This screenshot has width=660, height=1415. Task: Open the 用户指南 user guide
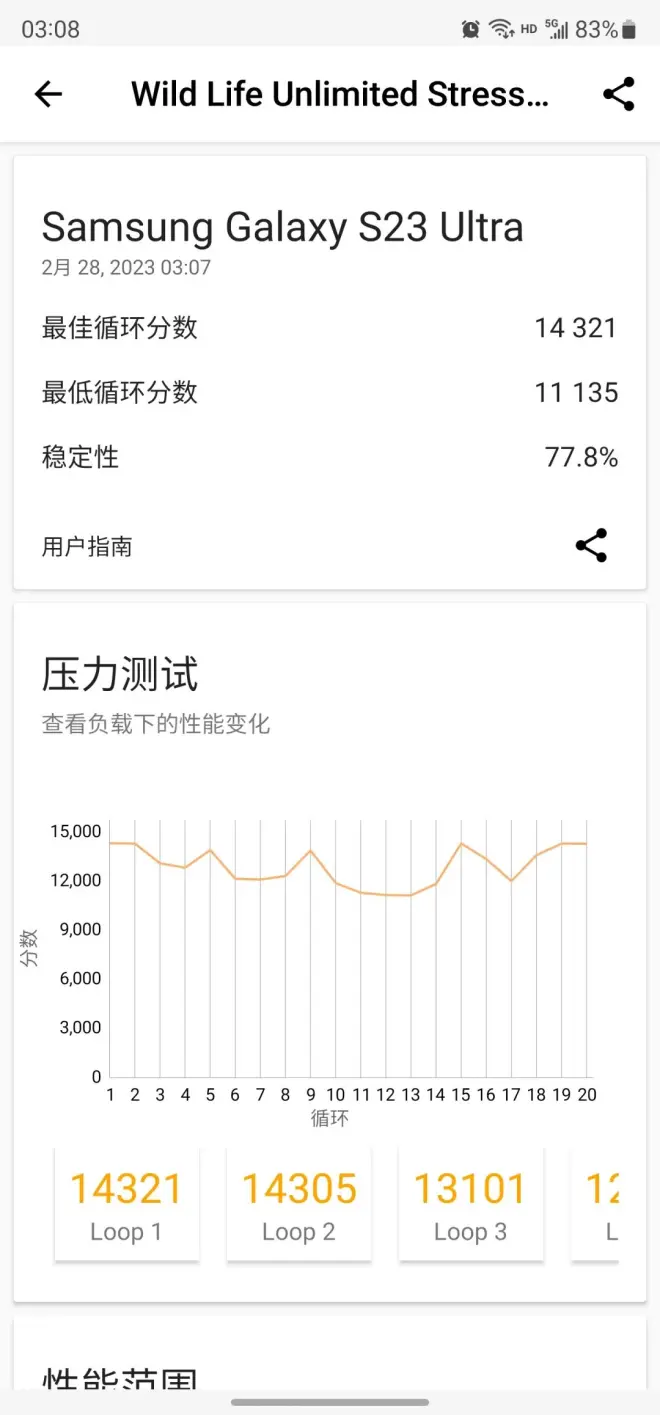87,547
